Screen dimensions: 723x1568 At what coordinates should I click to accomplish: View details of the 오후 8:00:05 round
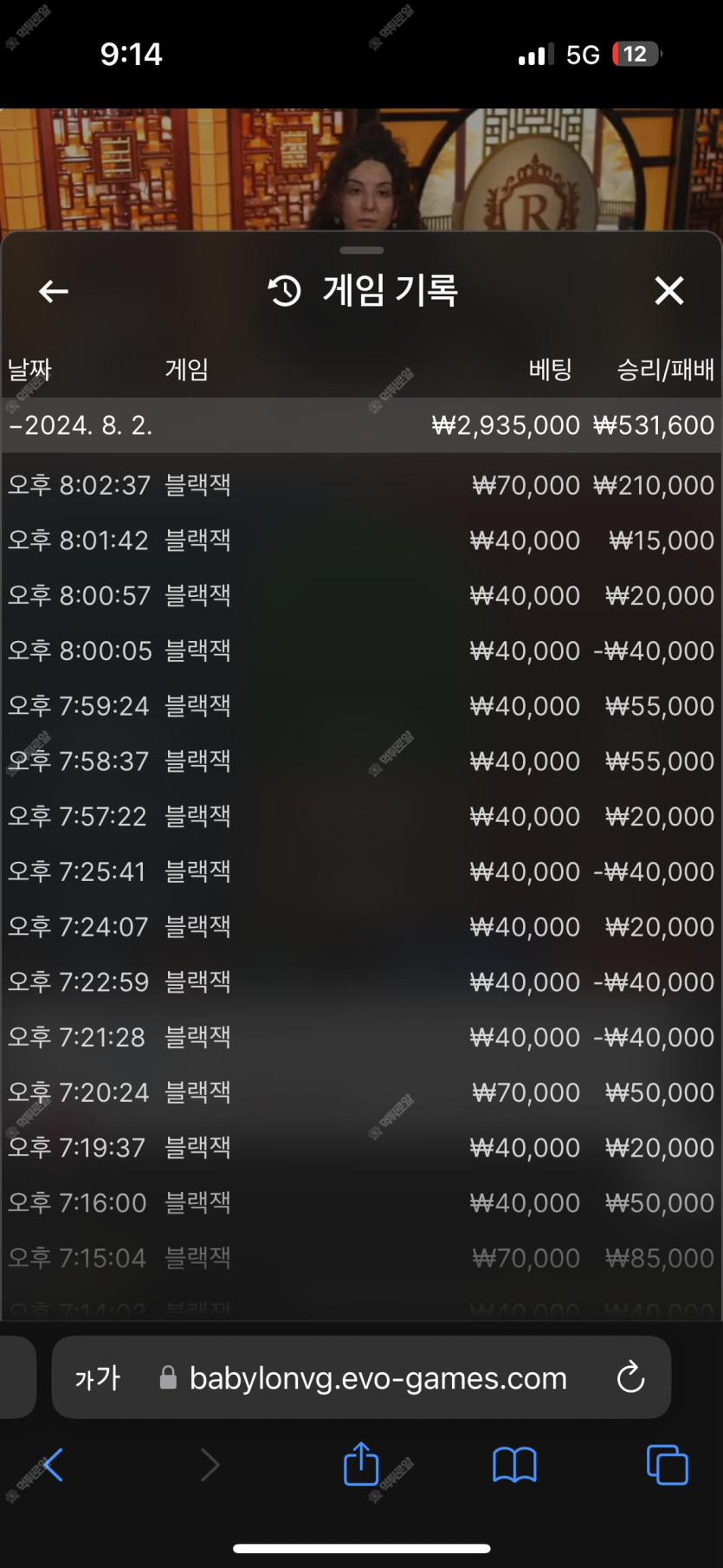[x=361, y=651]
